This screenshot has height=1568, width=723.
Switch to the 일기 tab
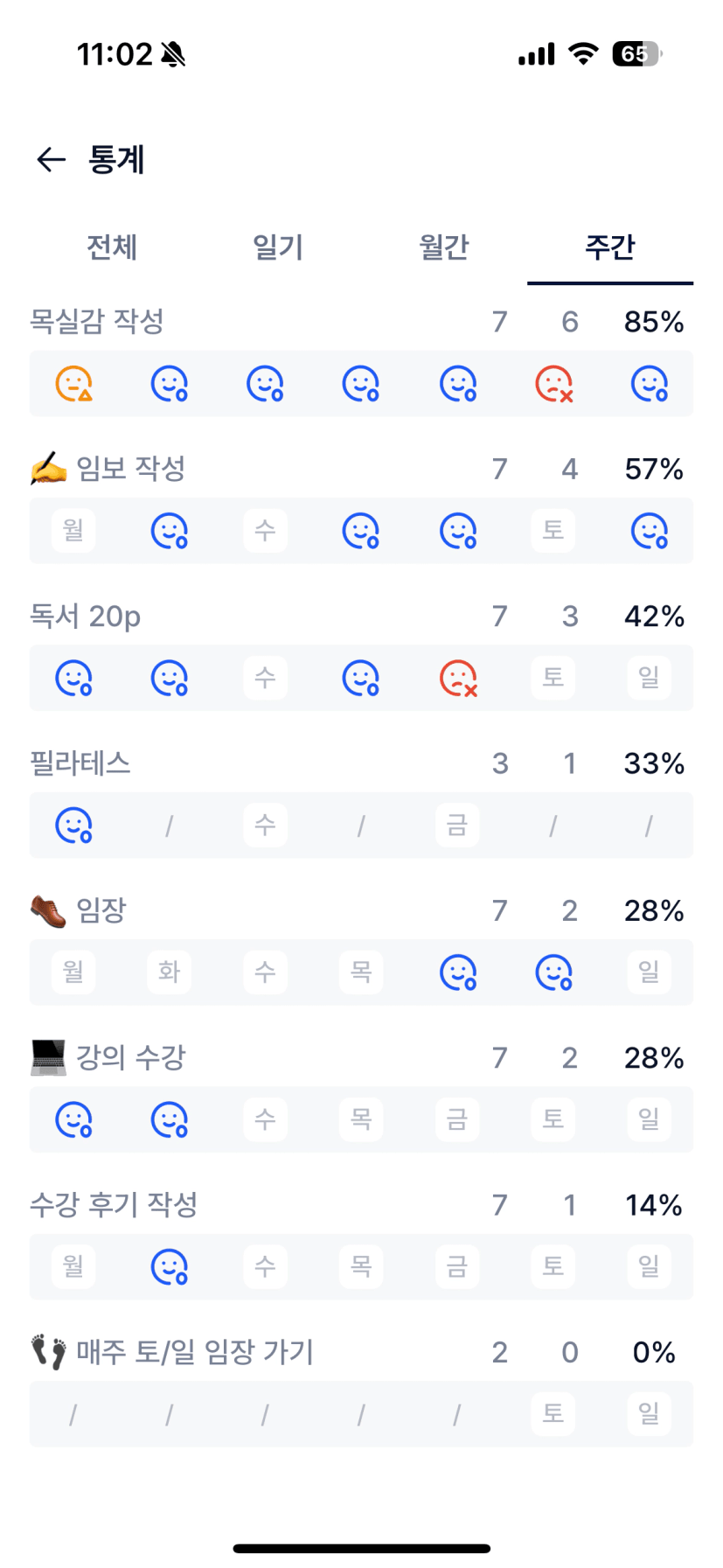click(278, 247)
